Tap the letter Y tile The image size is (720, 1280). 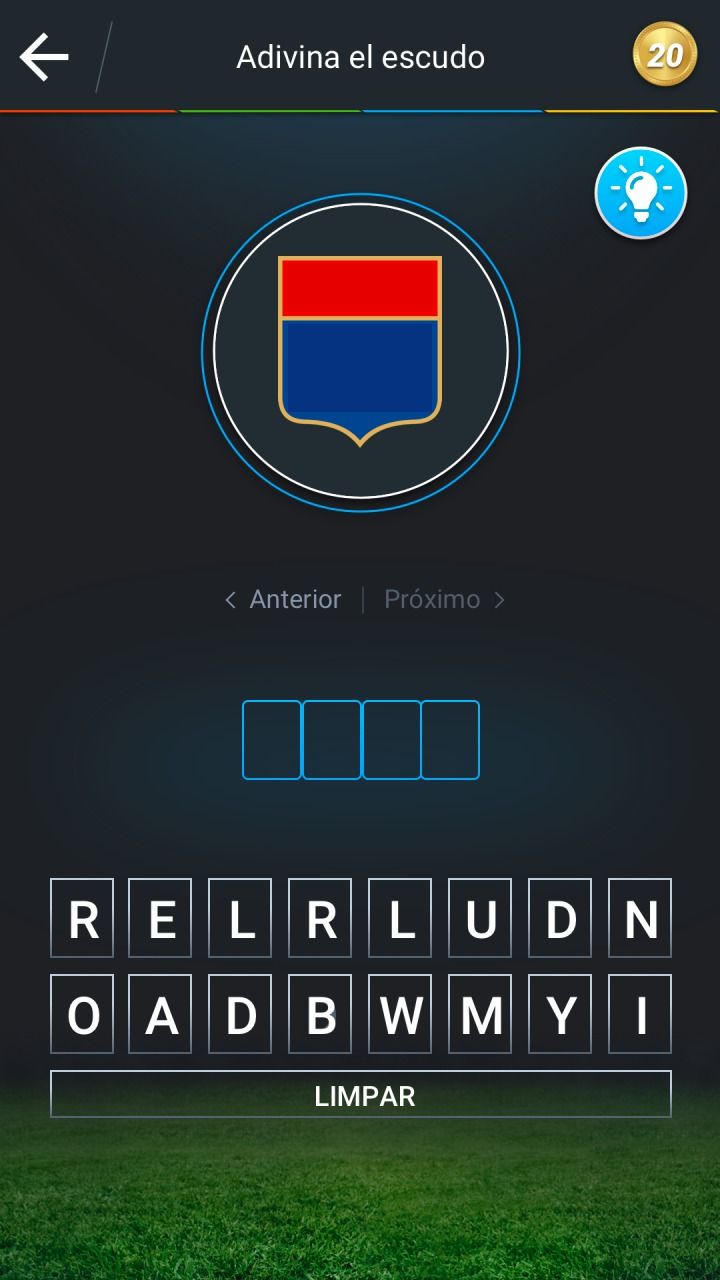pos(560,1014)
